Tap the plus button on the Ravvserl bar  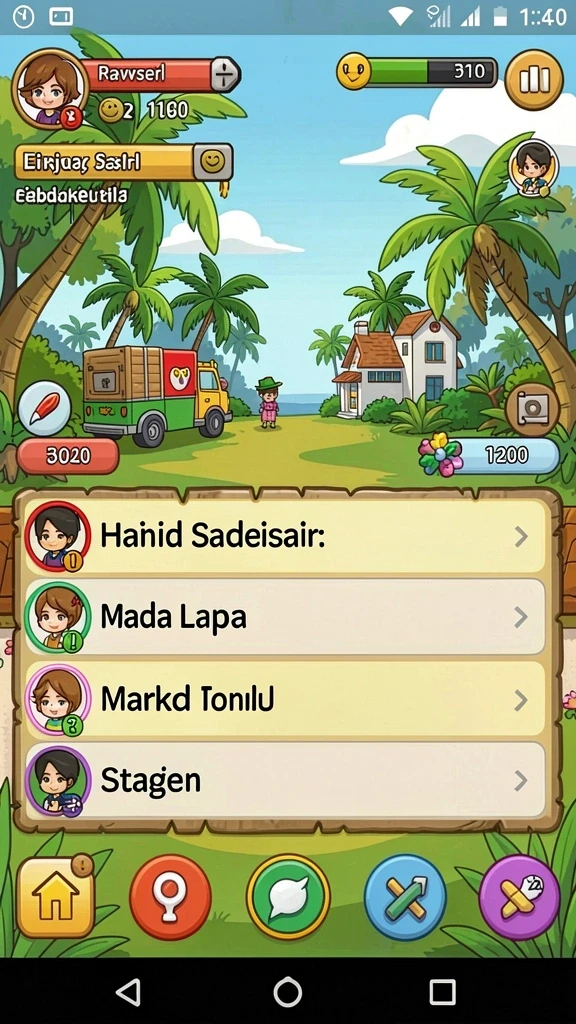[225, 74]
